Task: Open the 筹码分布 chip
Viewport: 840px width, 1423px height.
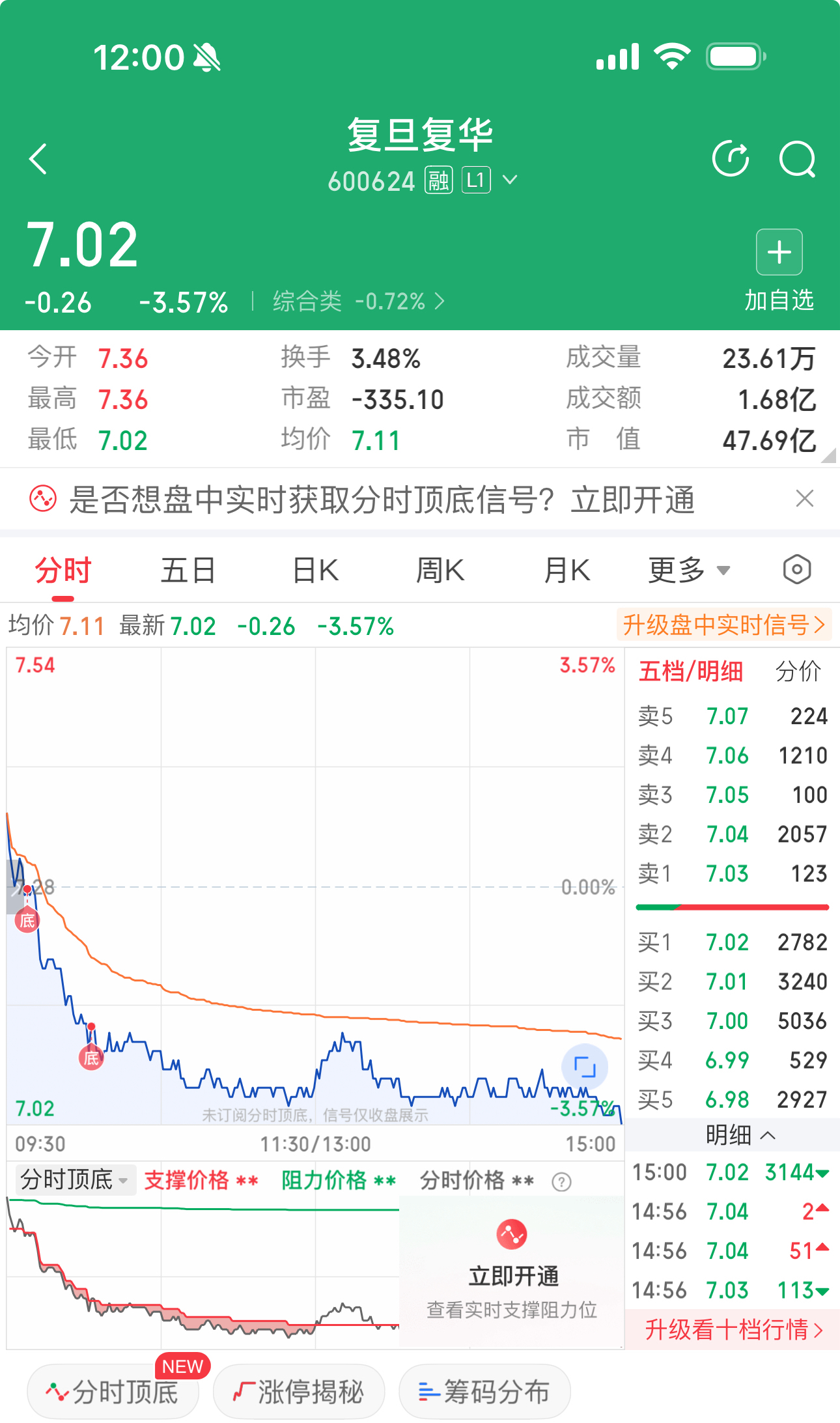Action: pyautogui.click(x=484, y=1392)
